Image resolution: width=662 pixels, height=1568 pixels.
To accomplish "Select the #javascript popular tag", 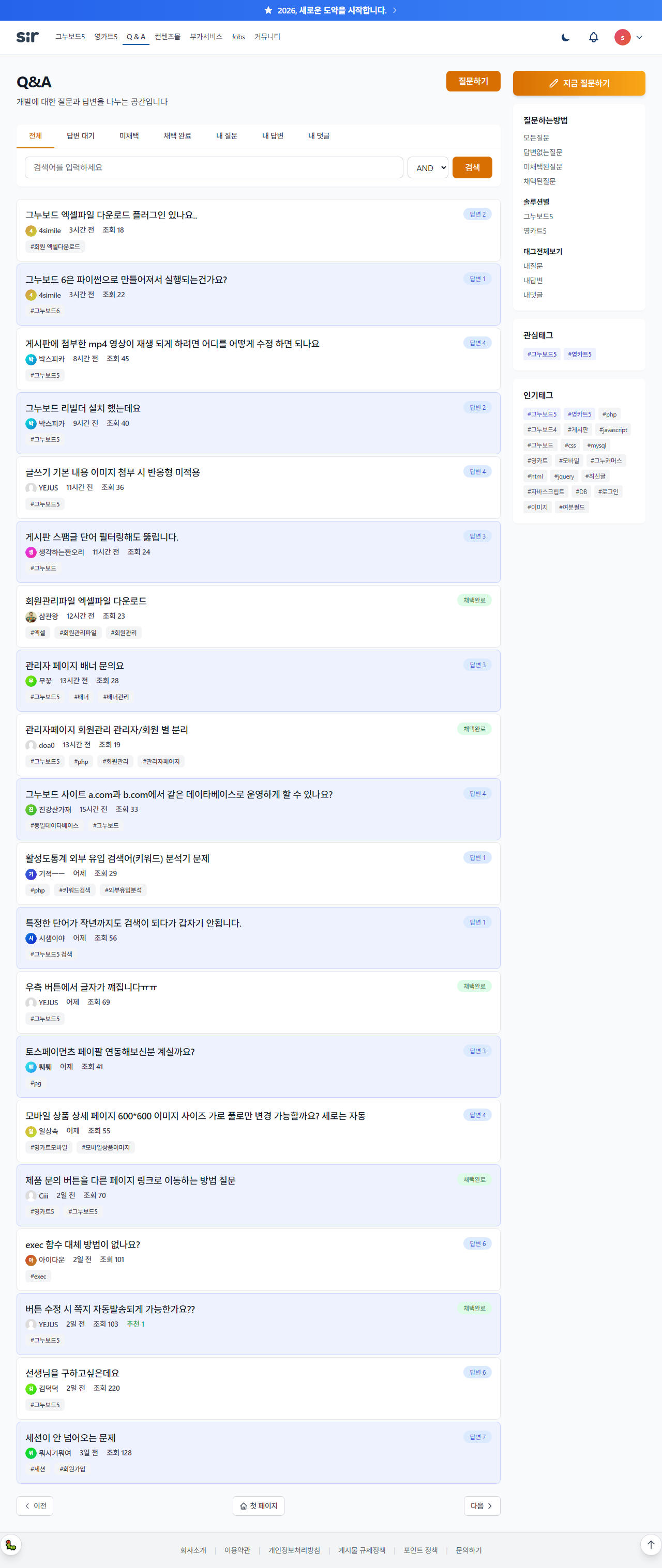I will pyautogui.click(x=613, y=430).
